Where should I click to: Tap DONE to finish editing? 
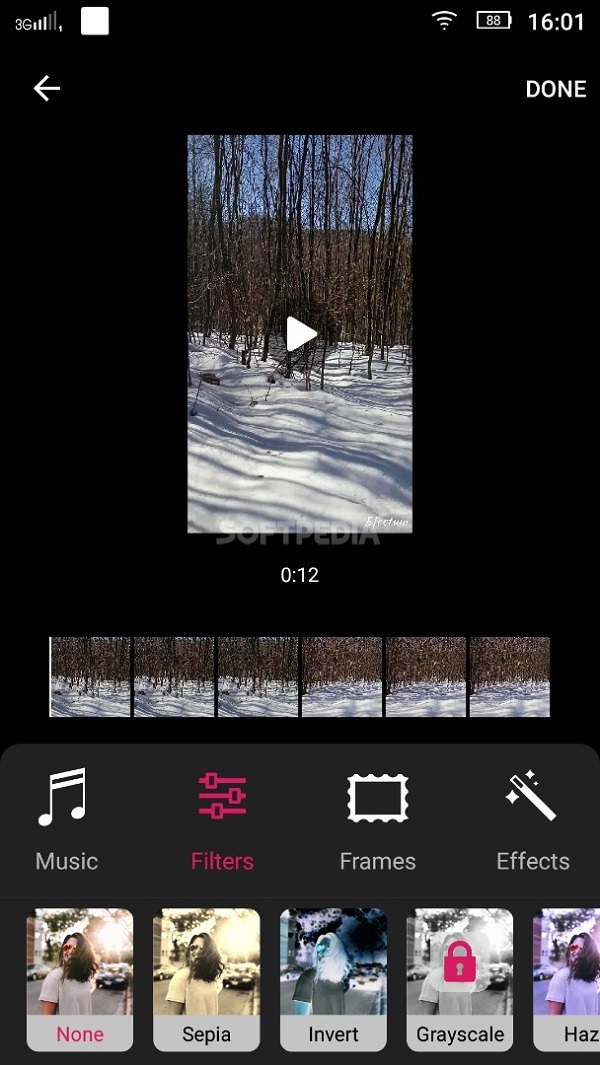click(555, 89)
